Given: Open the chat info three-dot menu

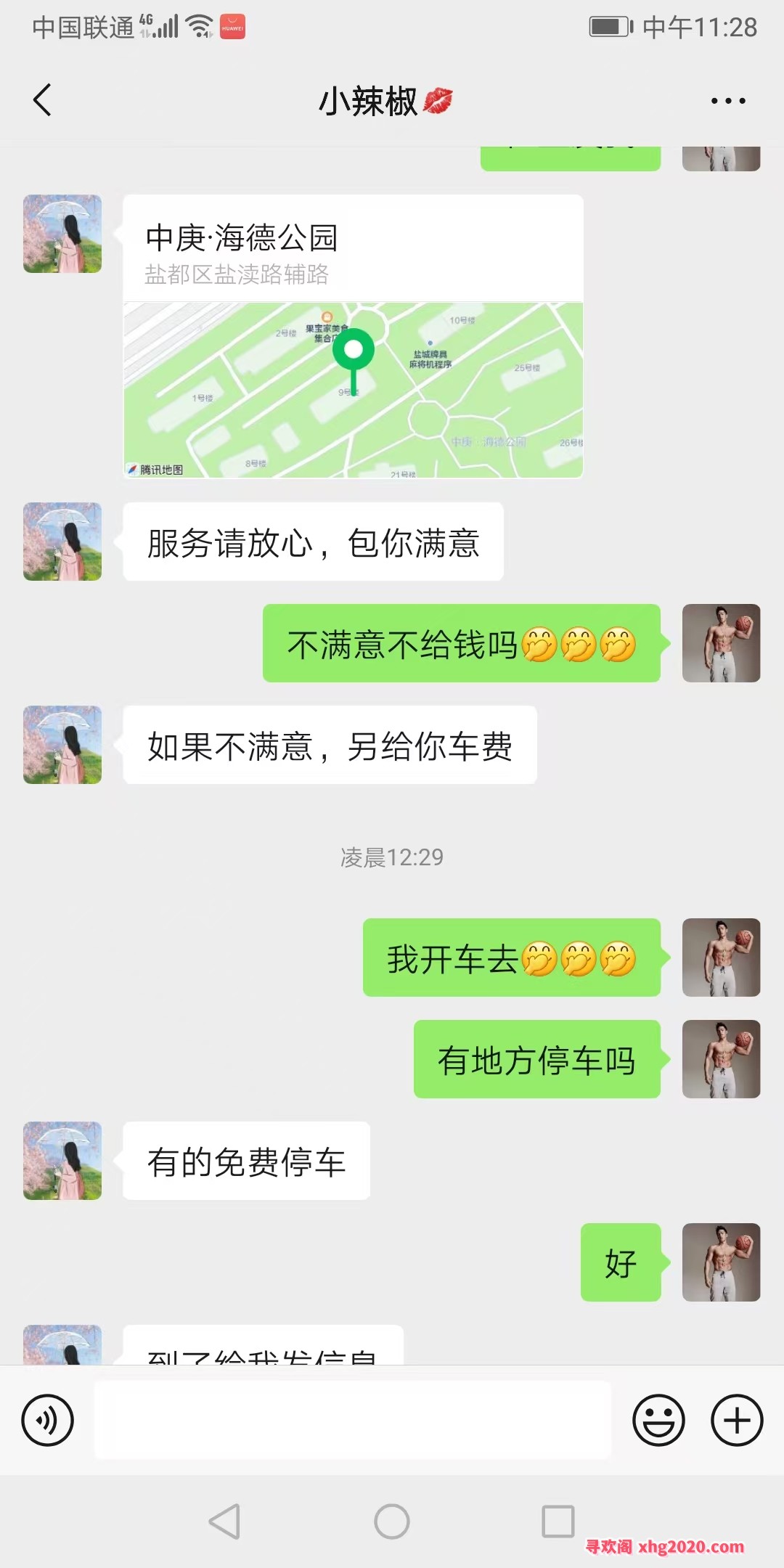Looking at the screenshot, I should click(x=727, y=101).
